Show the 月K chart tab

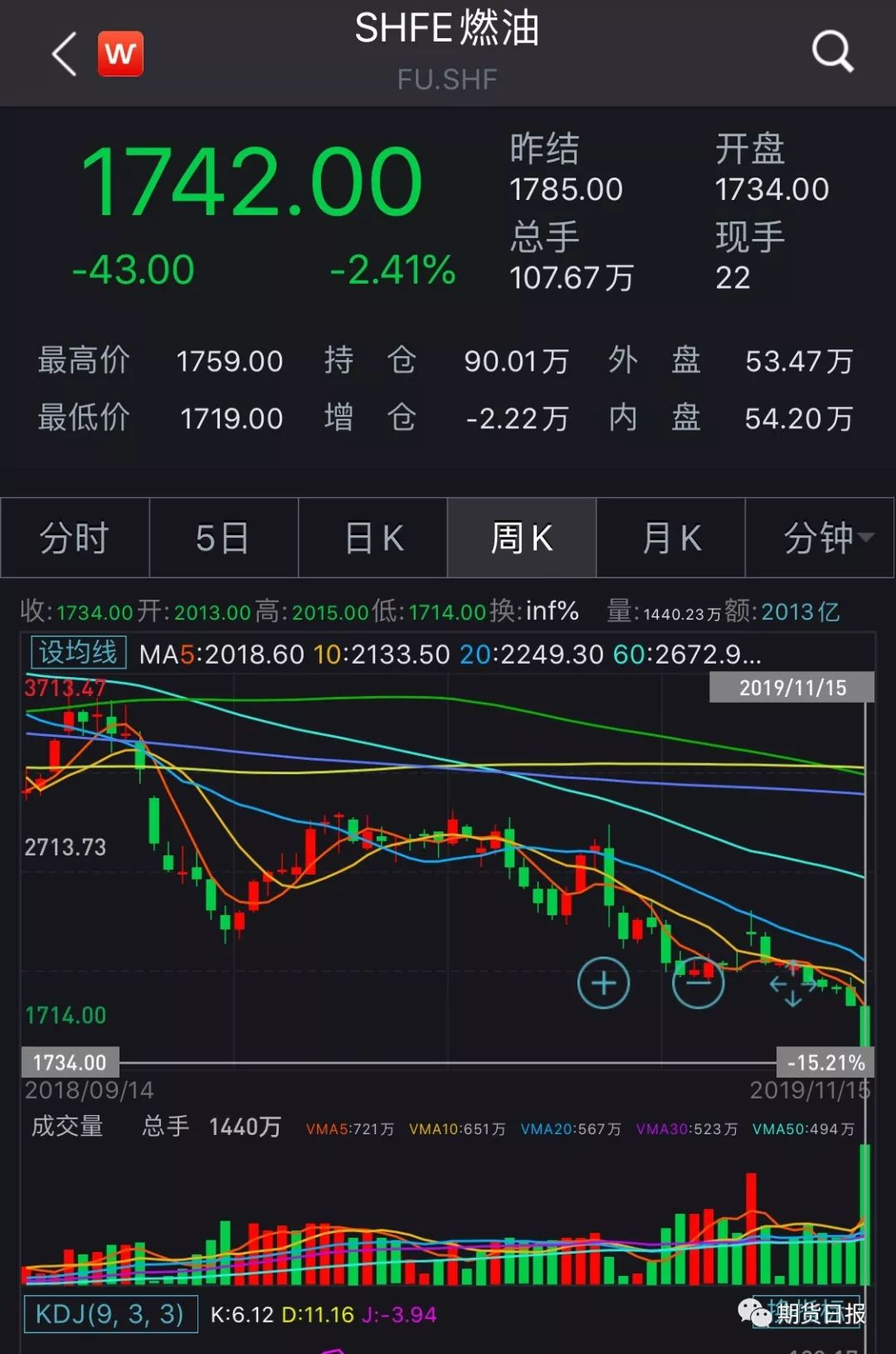[670, 538]
